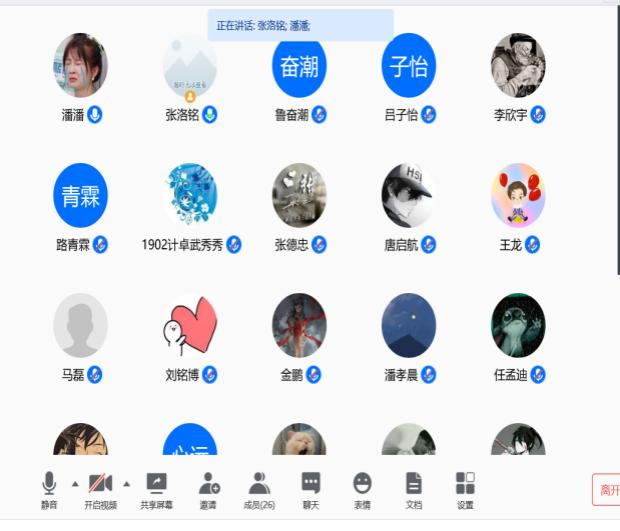Image resolution: width=620 pixels, height=531 pixels.
Task: Open members list 成员(26)
Action: pyautogui.click(x=259, y=490)
